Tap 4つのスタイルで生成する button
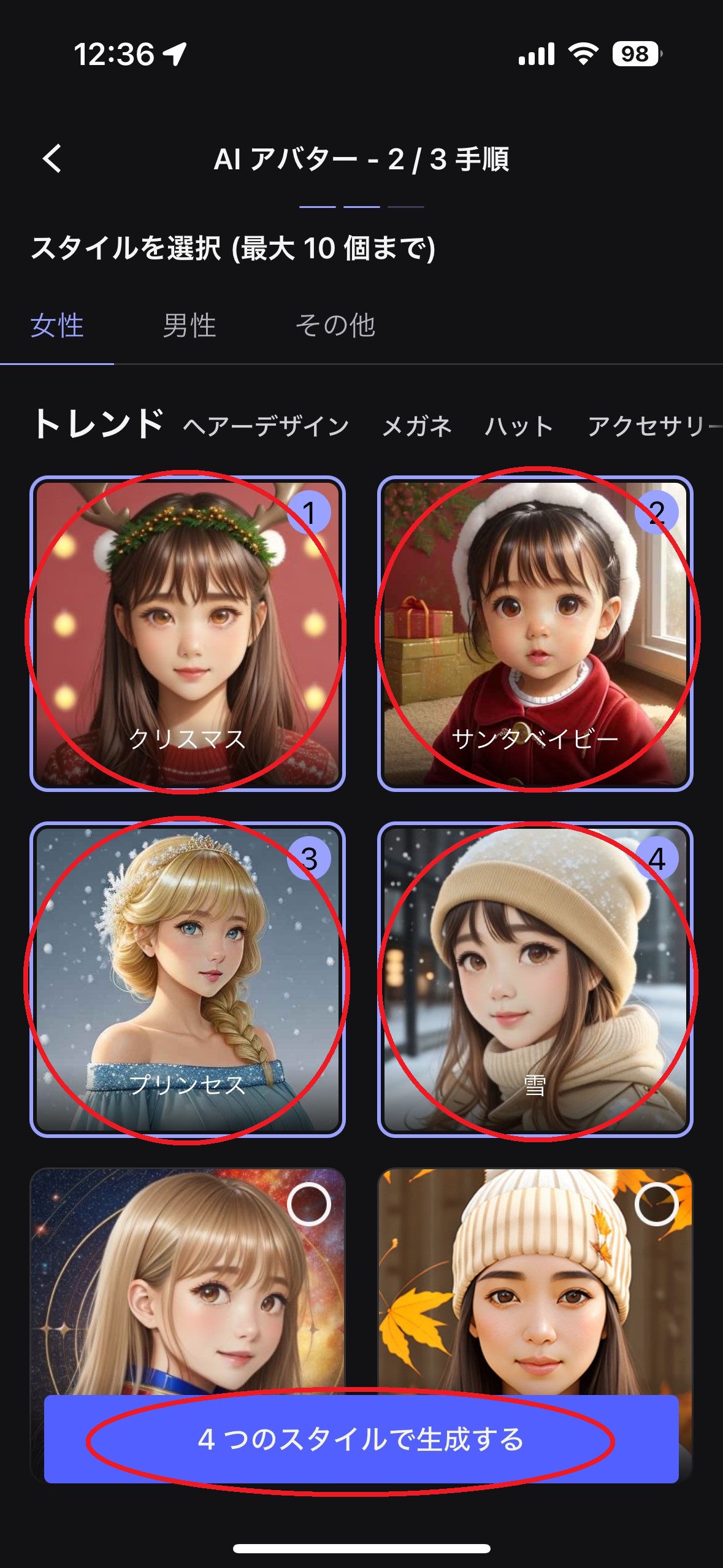 pyautogui.click(x=361, y=1439)
